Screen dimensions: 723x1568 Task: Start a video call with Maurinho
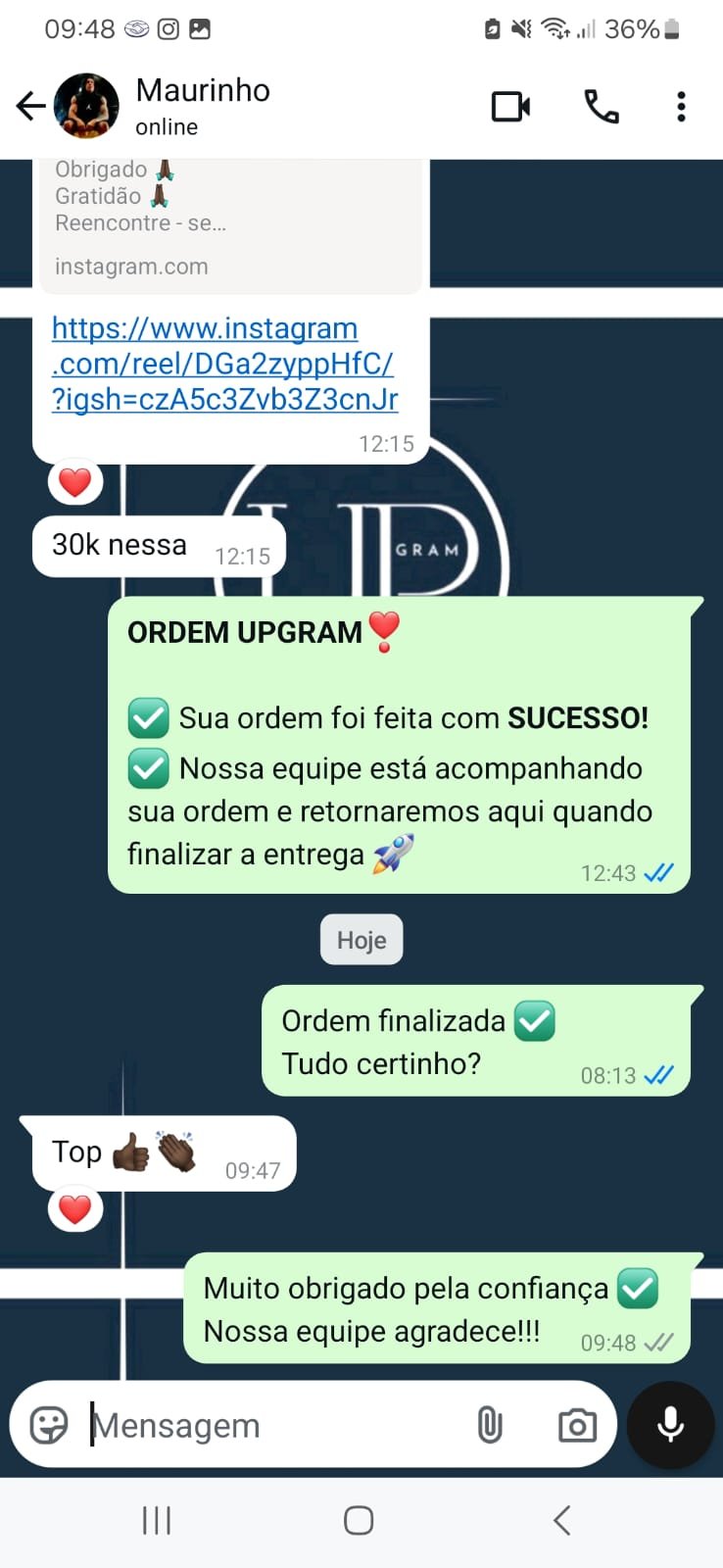point(510,106)
